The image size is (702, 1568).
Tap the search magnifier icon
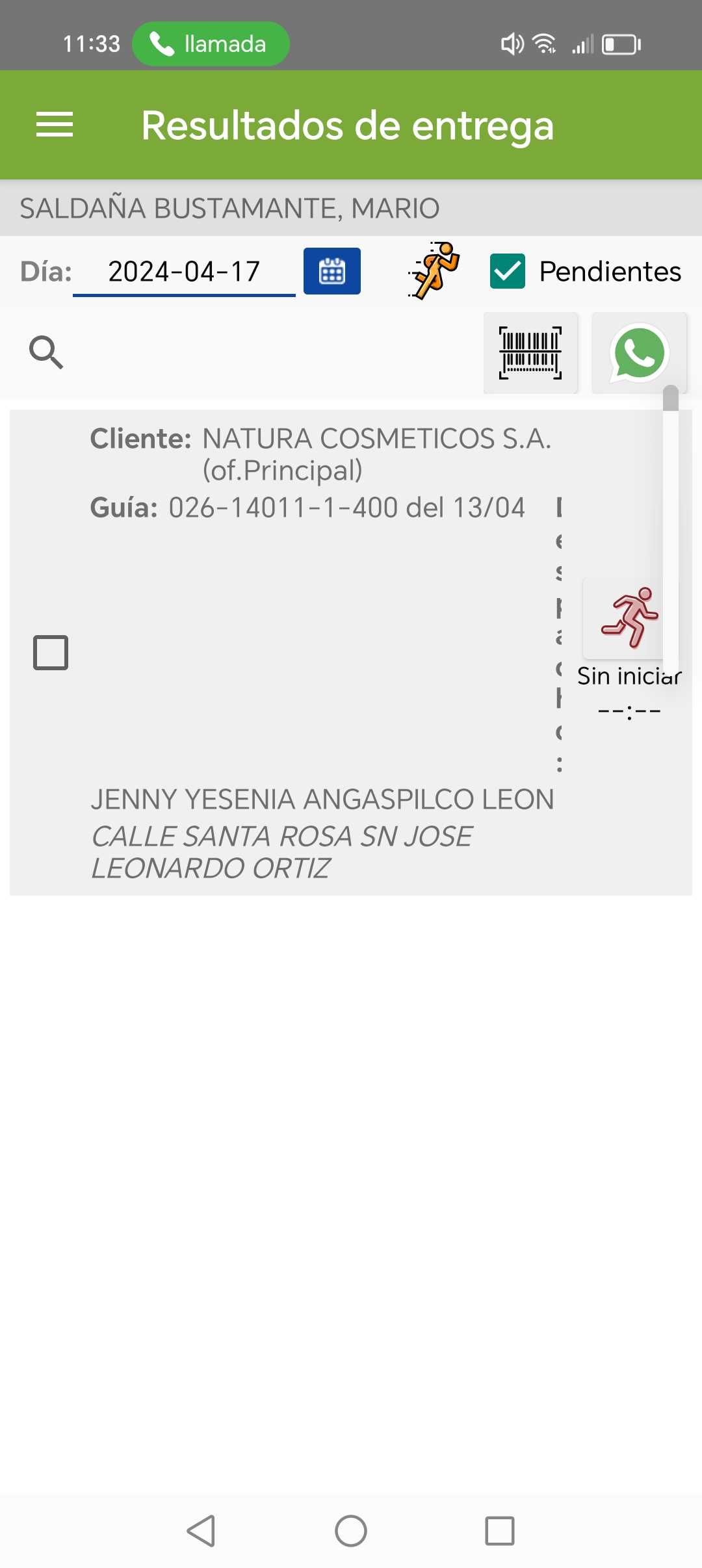pyautogui.click(x=46, y=352)
